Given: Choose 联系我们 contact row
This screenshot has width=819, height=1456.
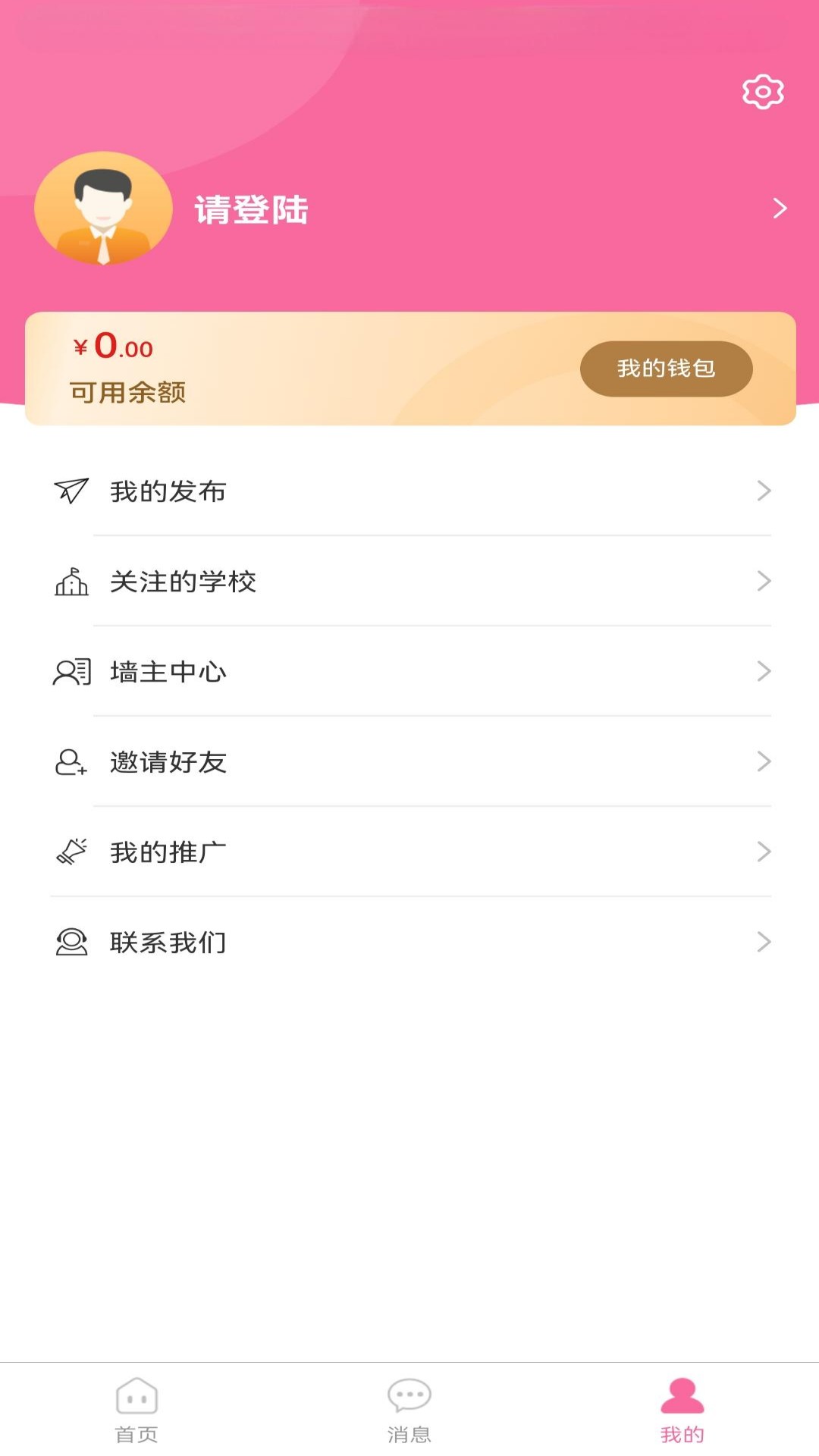Looking at the screenshot, I should [409, 943].
